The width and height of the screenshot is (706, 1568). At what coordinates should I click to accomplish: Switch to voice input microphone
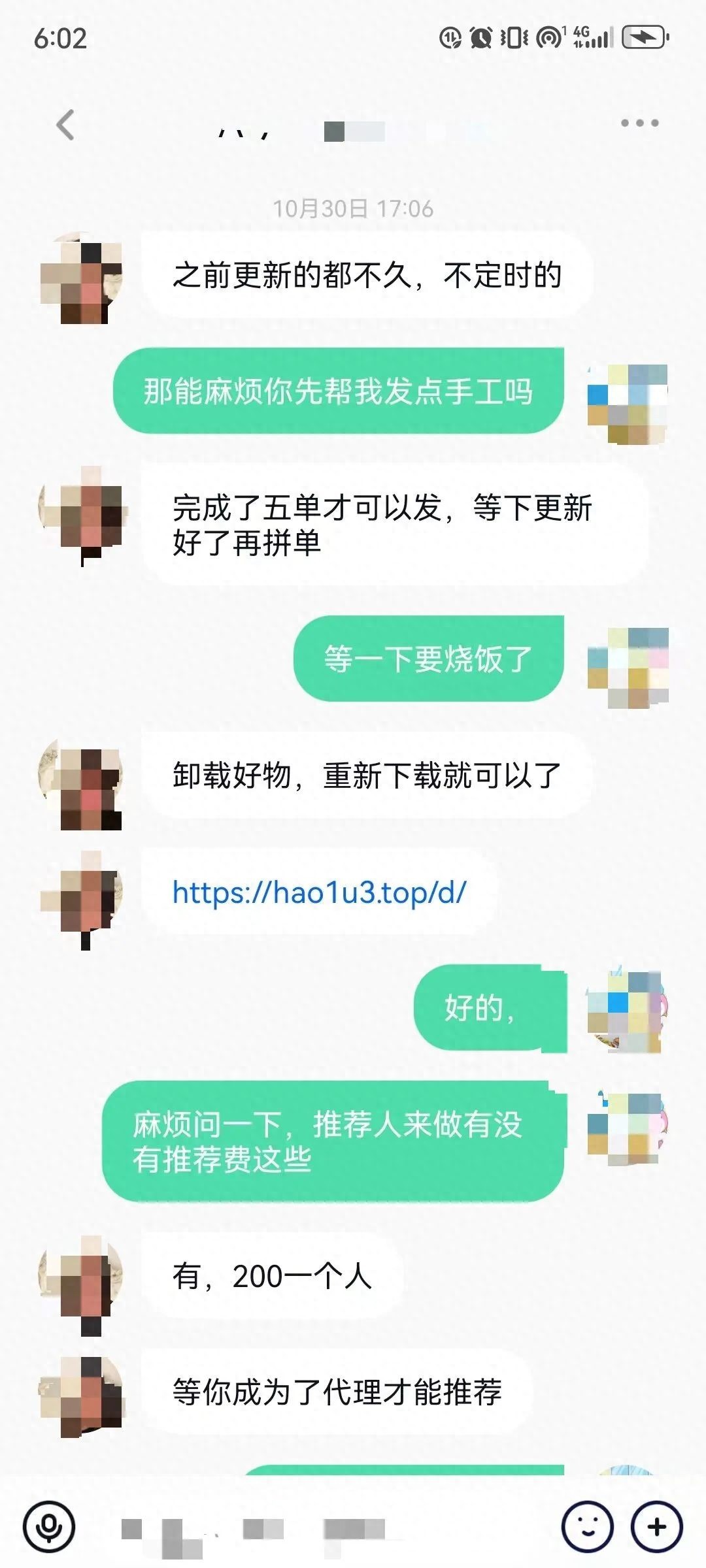click(x=49, y=1527)
